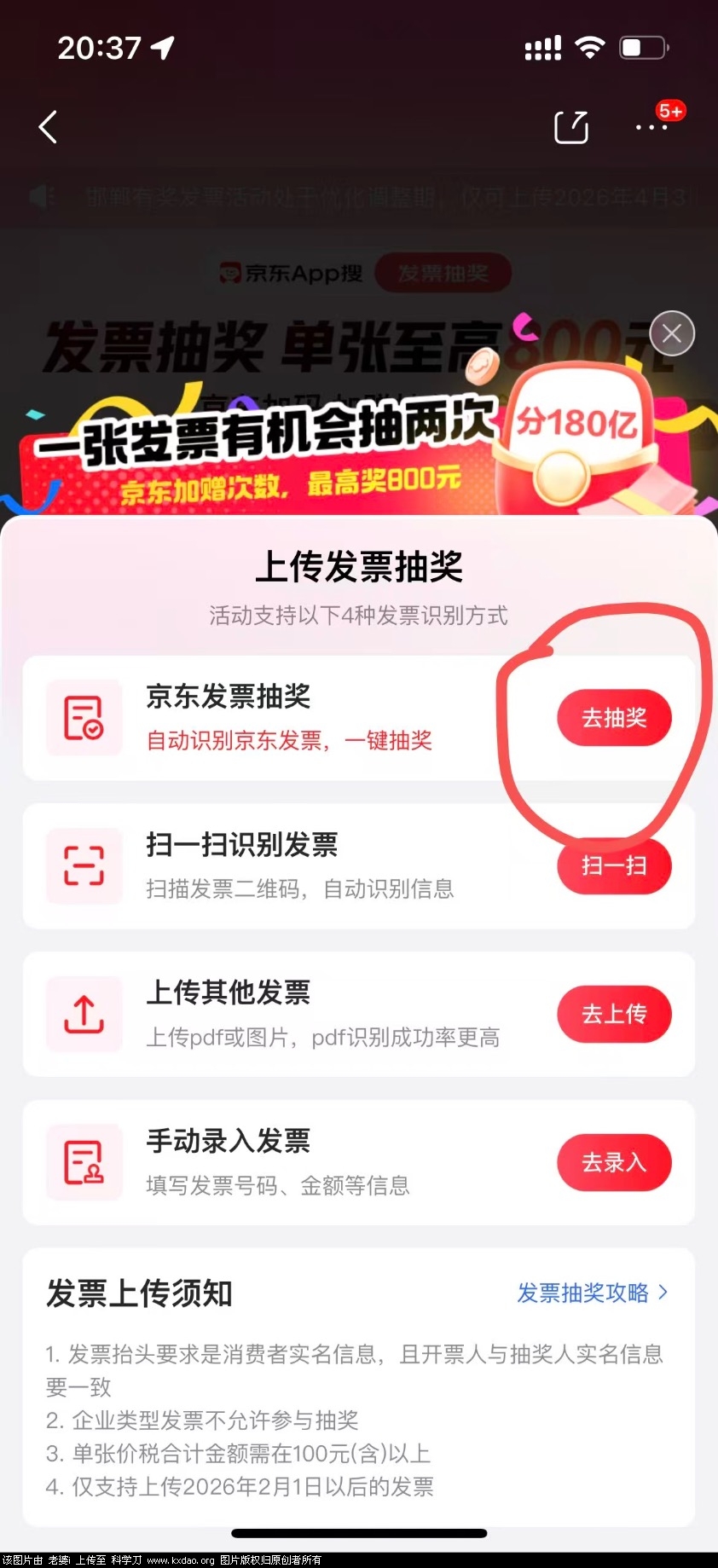Open the 发票抽奖攻略 guide link

[592, 1293]
